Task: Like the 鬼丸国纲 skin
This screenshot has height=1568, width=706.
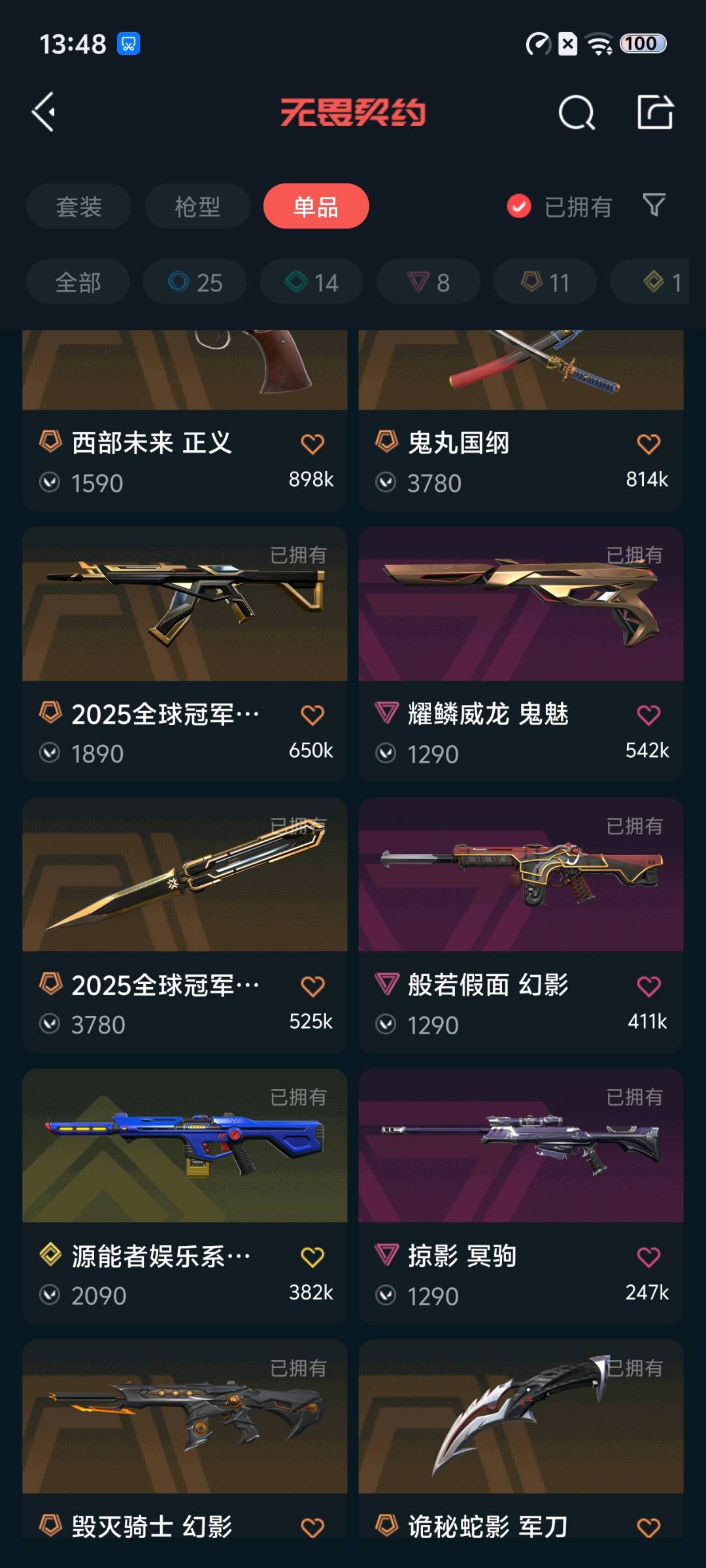Action: point(648,444)
